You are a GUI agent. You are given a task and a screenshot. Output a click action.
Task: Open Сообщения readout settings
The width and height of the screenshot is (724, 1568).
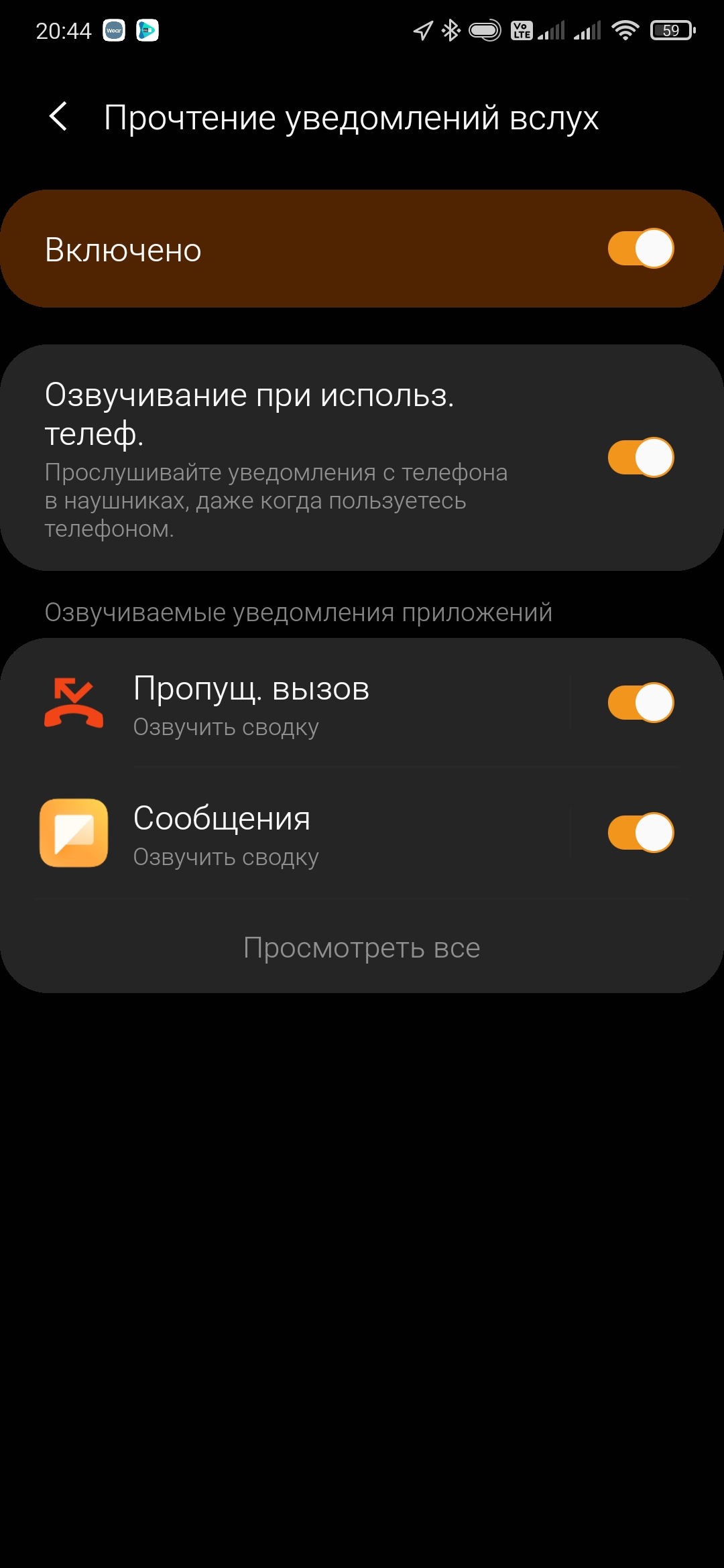(x=302, y=834)
